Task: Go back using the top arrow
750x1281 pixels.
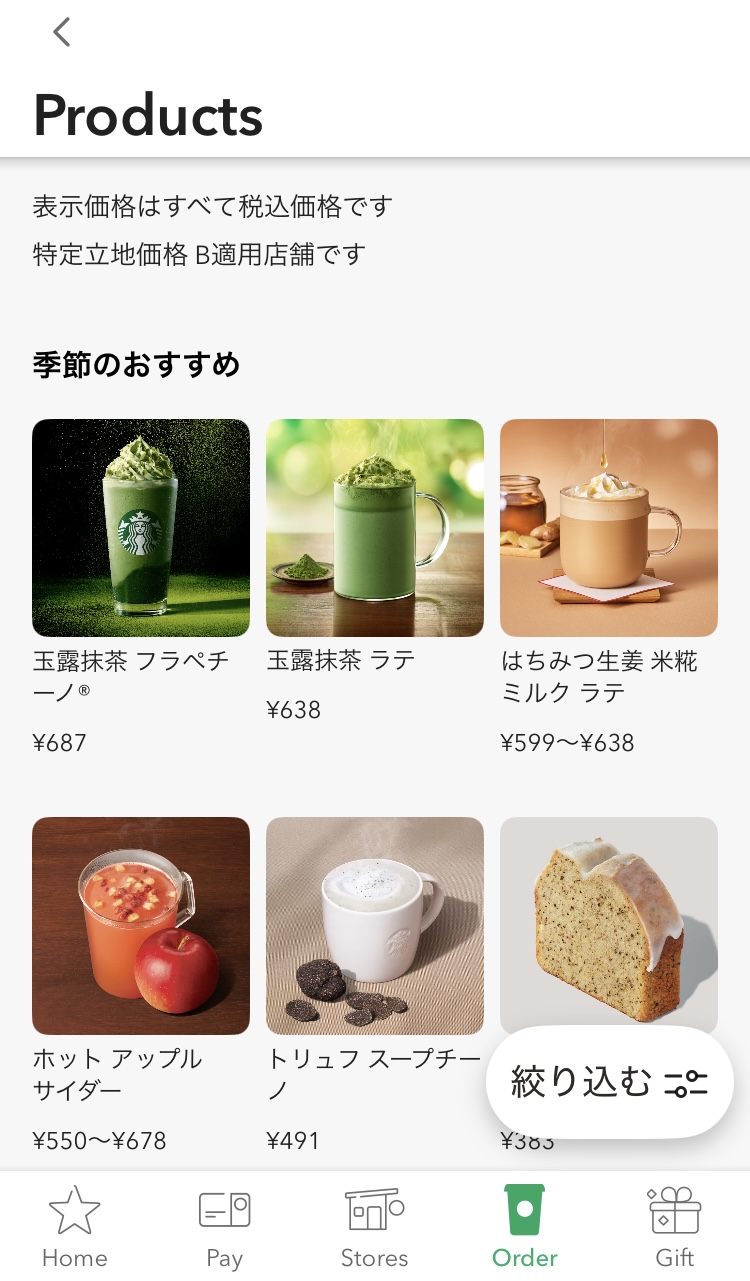Action: coord(62,33)
